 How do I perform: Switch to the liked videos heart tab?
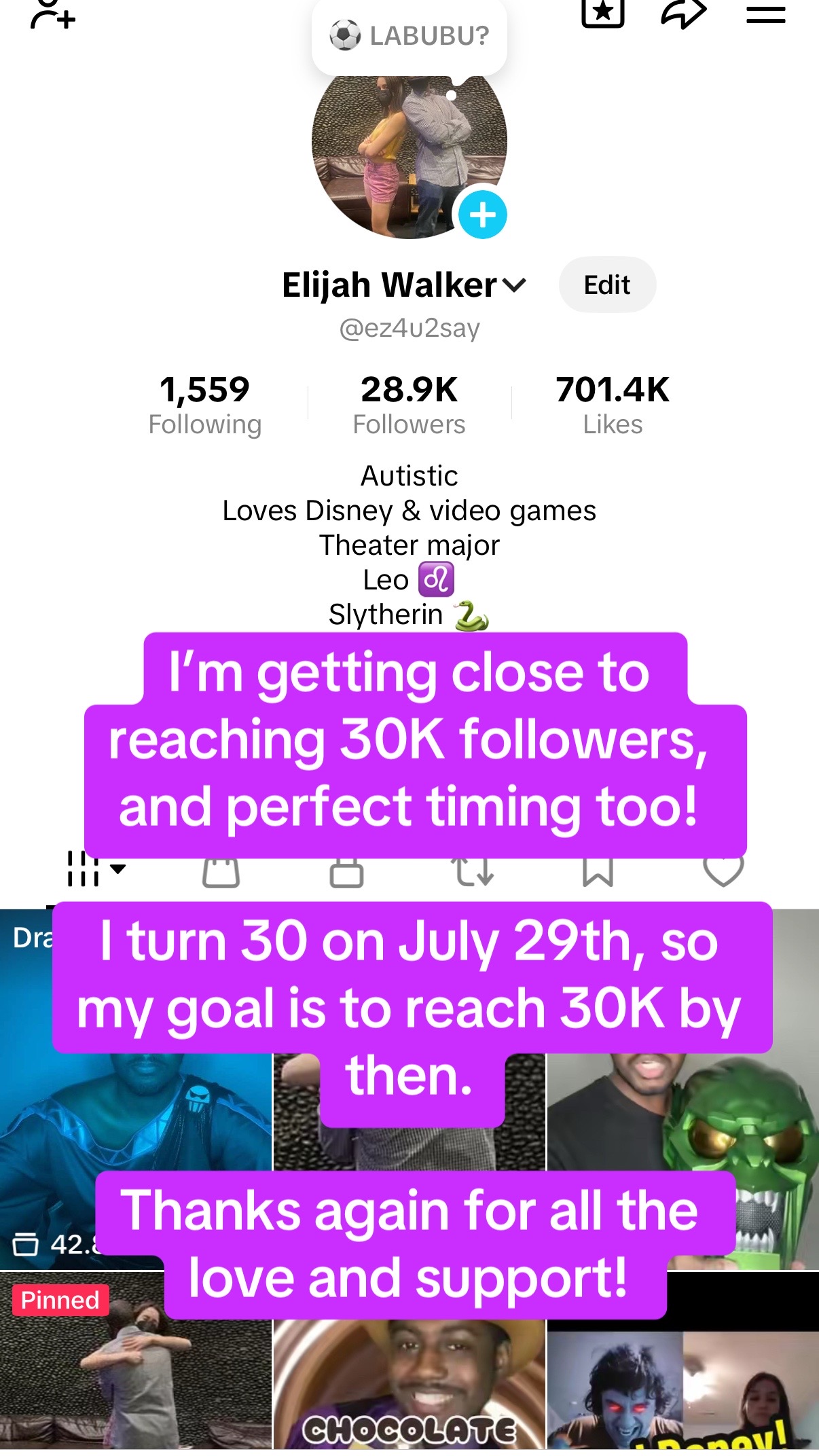pos(723,872)
